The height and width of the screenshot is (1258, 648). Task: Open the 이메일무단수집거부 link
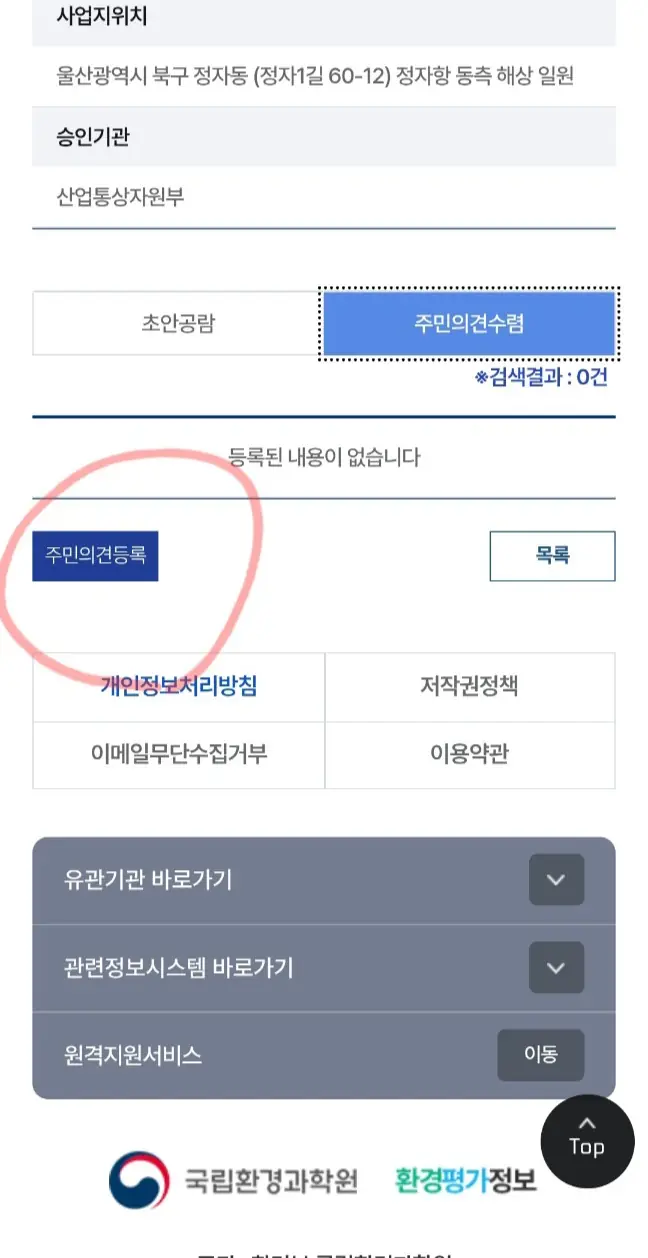(x=179, y=754)
